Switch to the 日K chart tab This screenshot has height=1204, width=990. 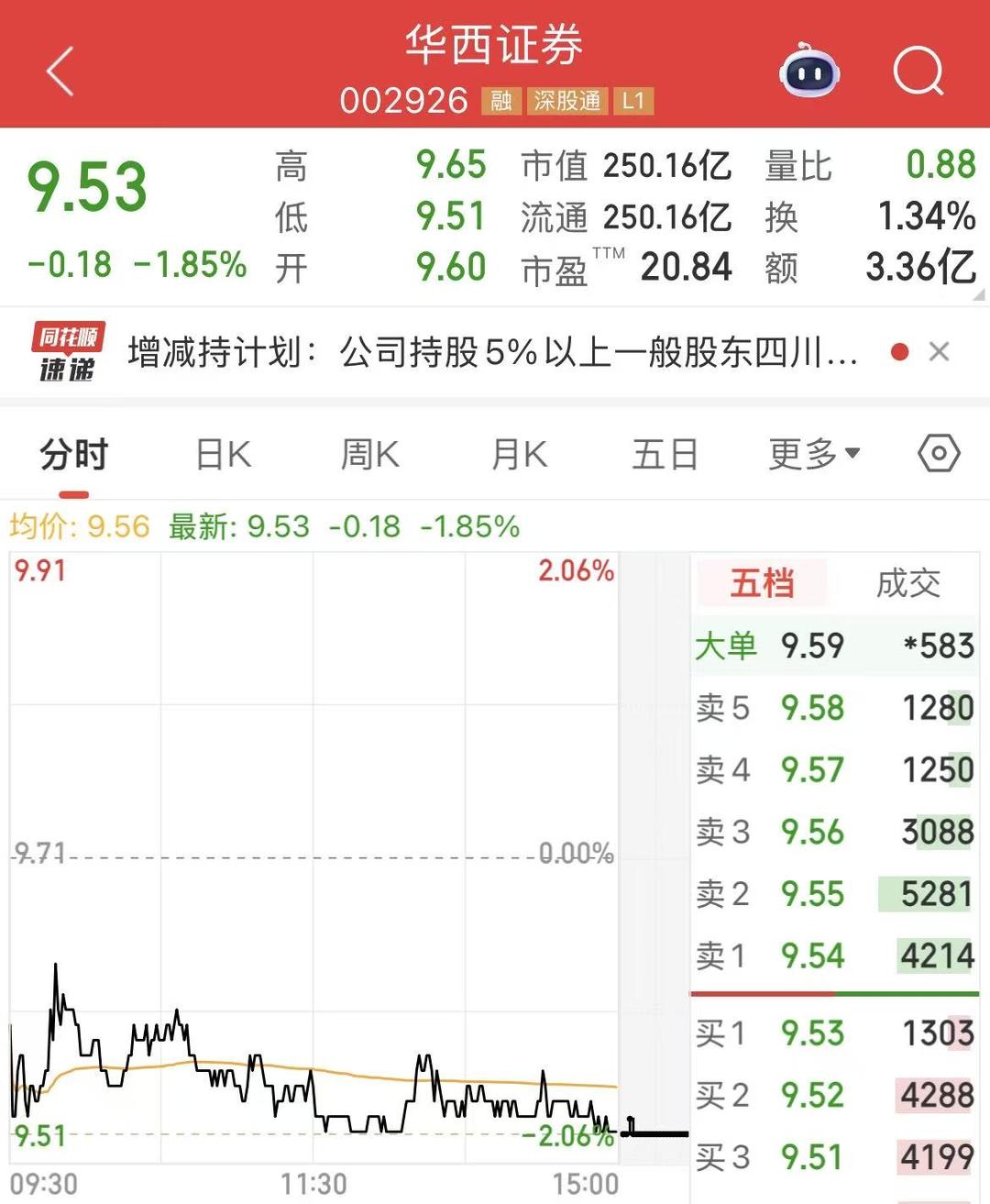223,454
